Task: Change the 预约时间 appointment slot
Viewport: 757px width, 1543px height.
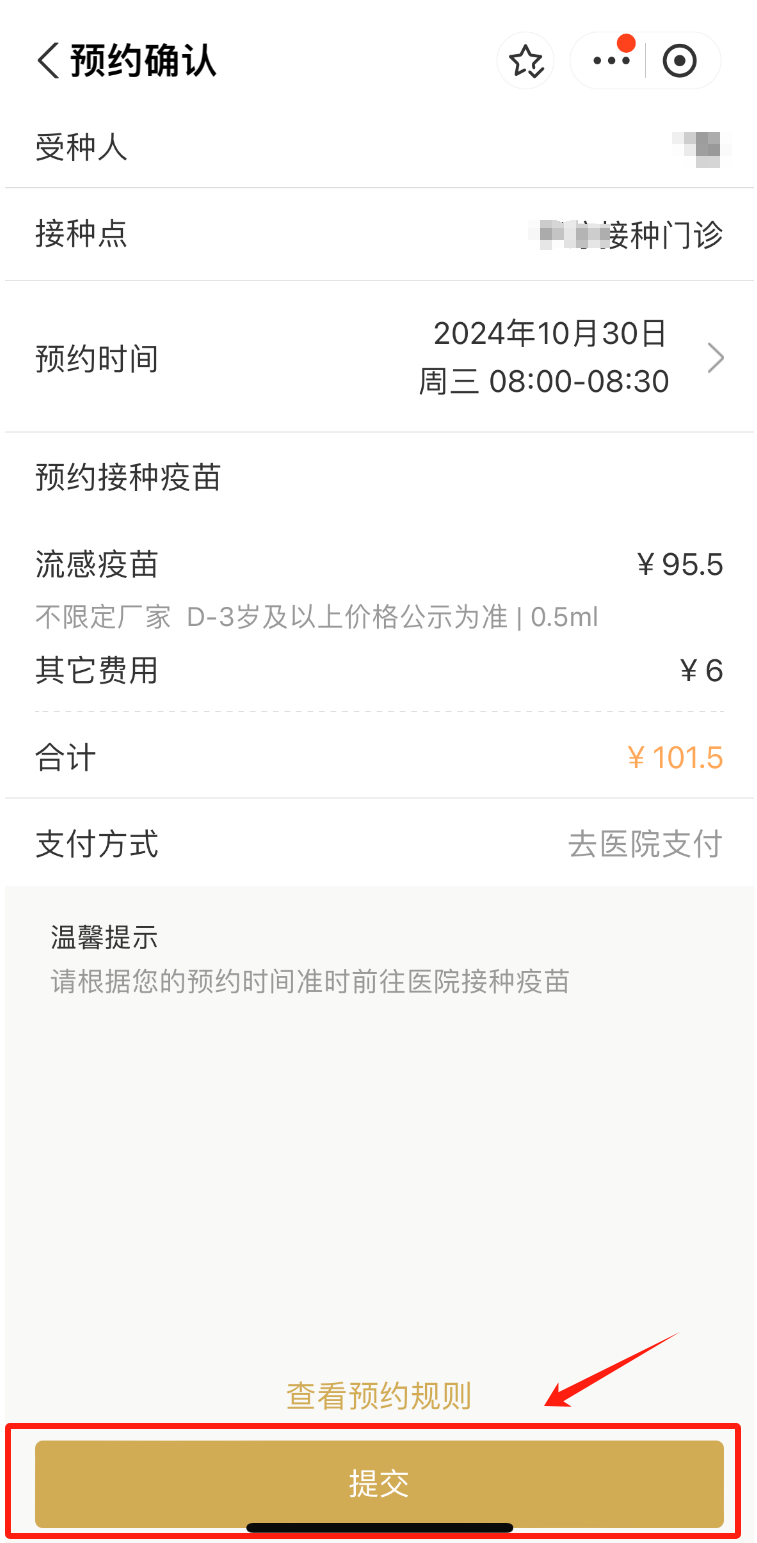Action: pyautogui.click(x=715, y=357)
